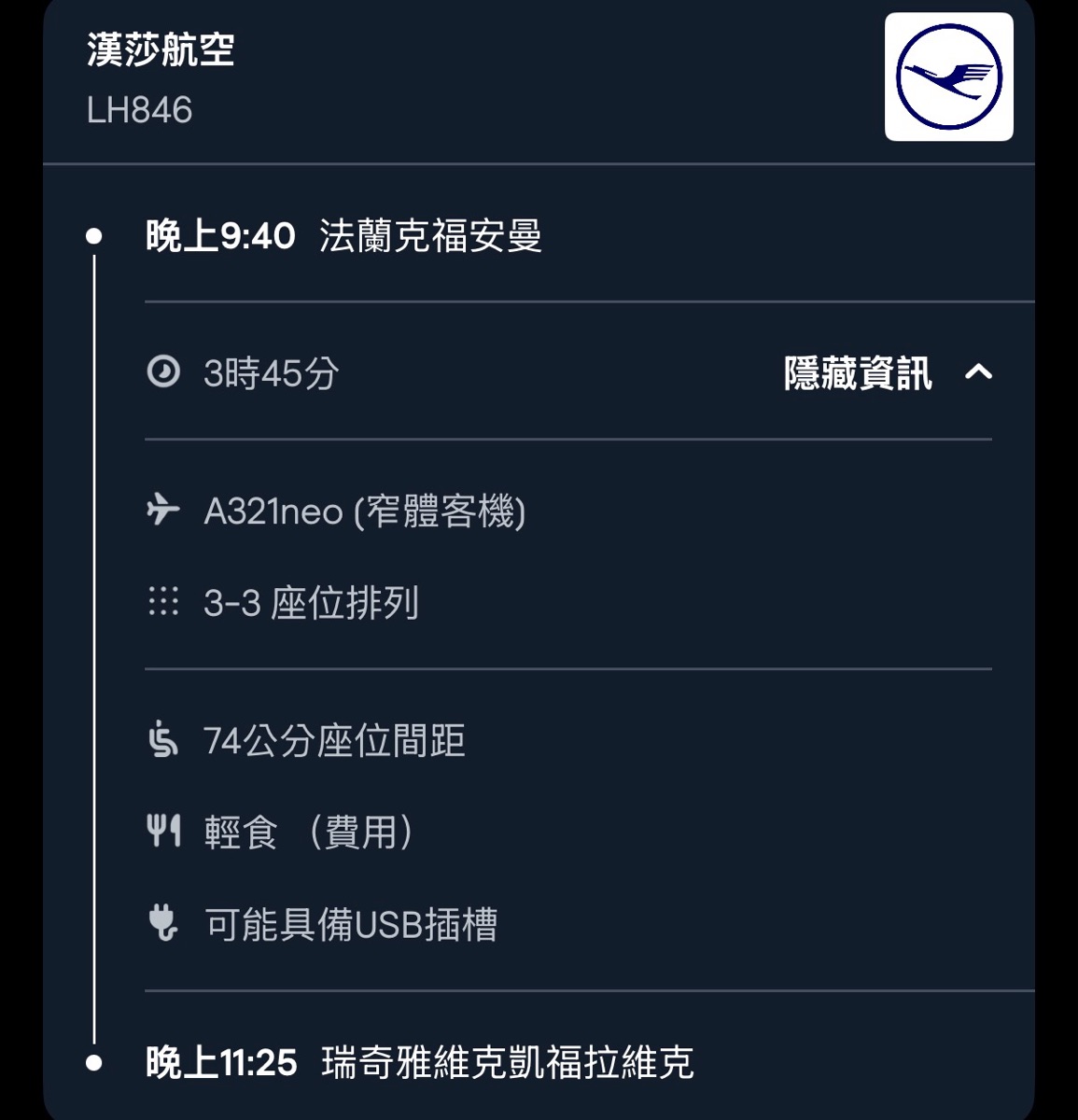The height and width of the screenshot is (1120, 1078).
Task: Select the meal fork icon next to 輕食
Action: [x=163, y=831]
